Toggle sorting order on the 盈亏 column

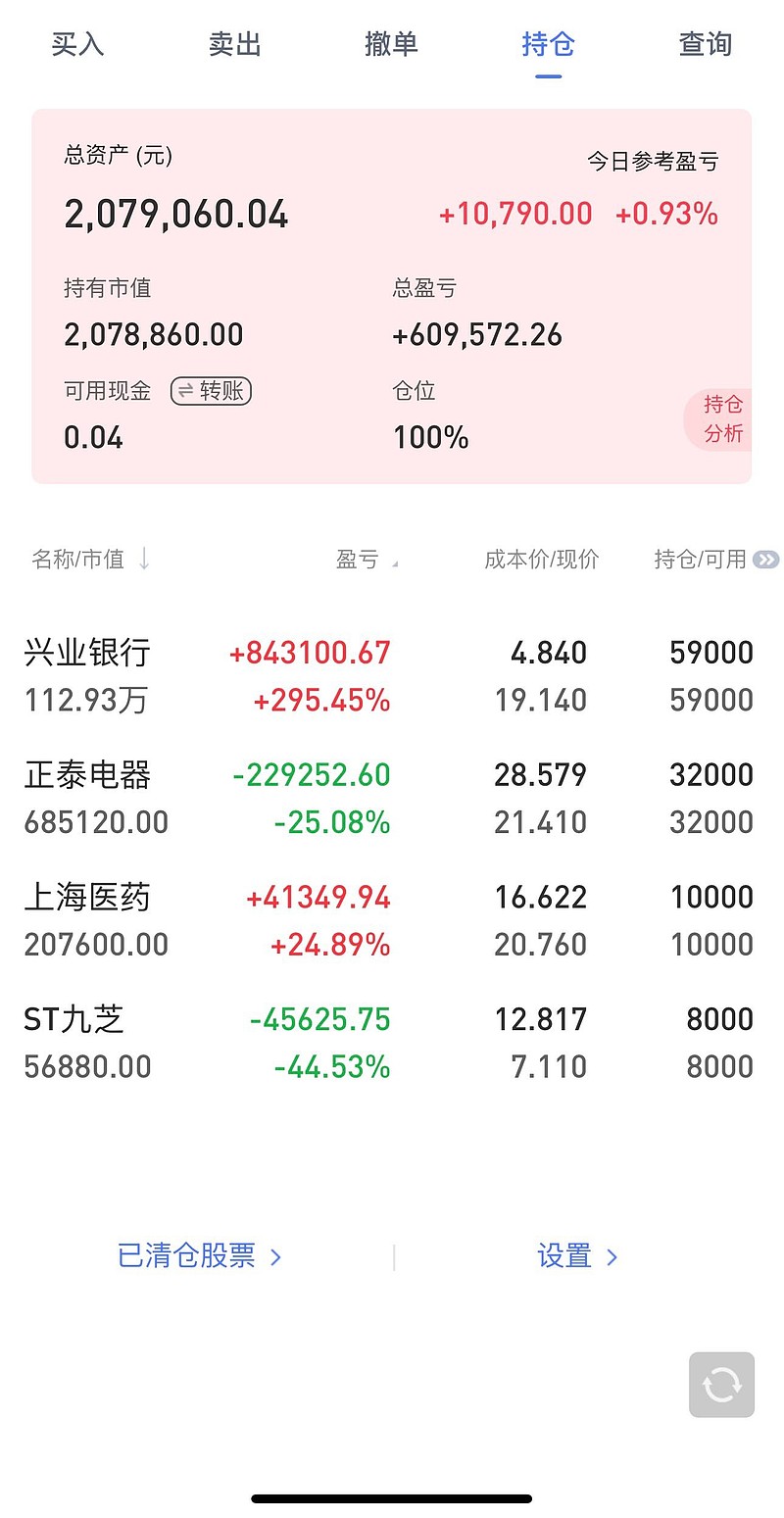click(396, 563)
